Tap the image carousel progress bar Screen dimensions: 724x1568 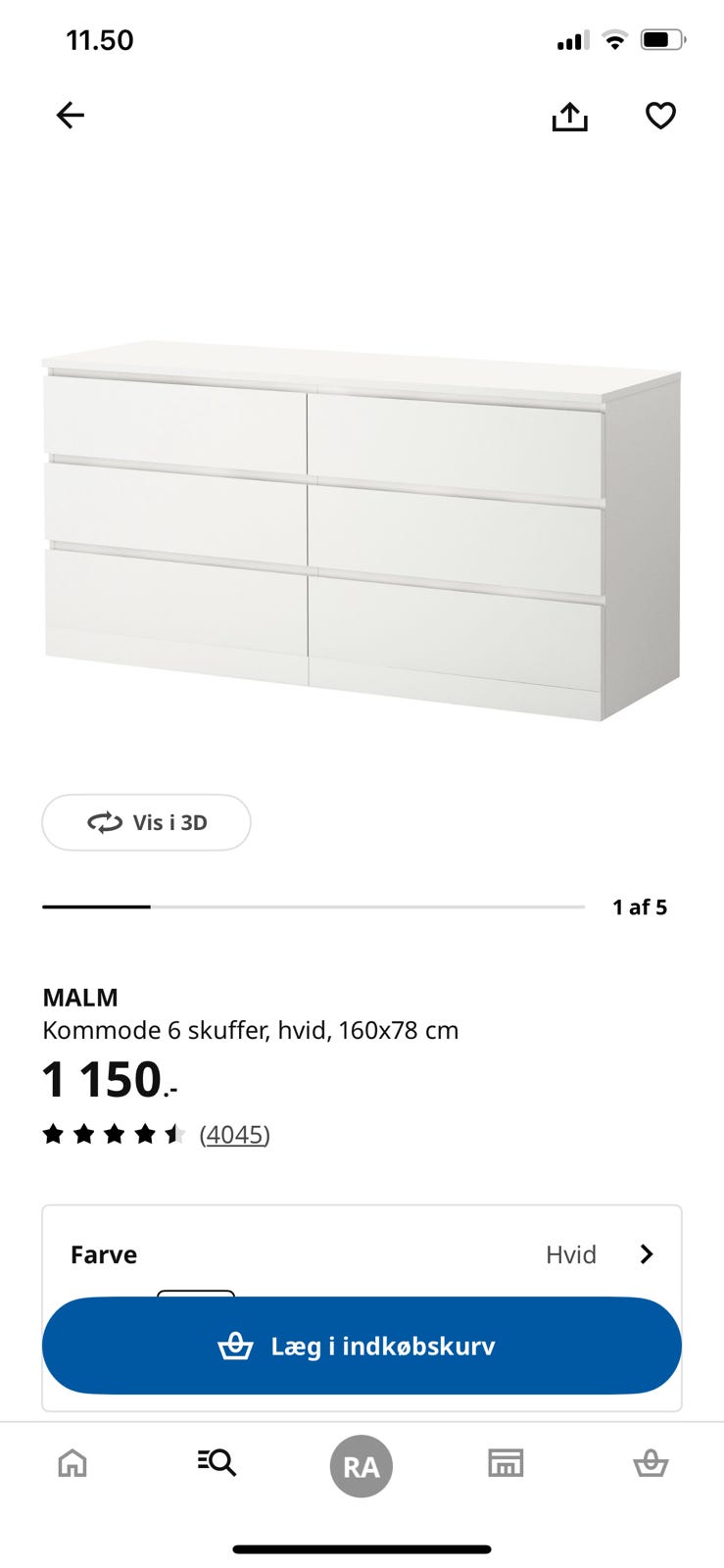coord(314,906)
